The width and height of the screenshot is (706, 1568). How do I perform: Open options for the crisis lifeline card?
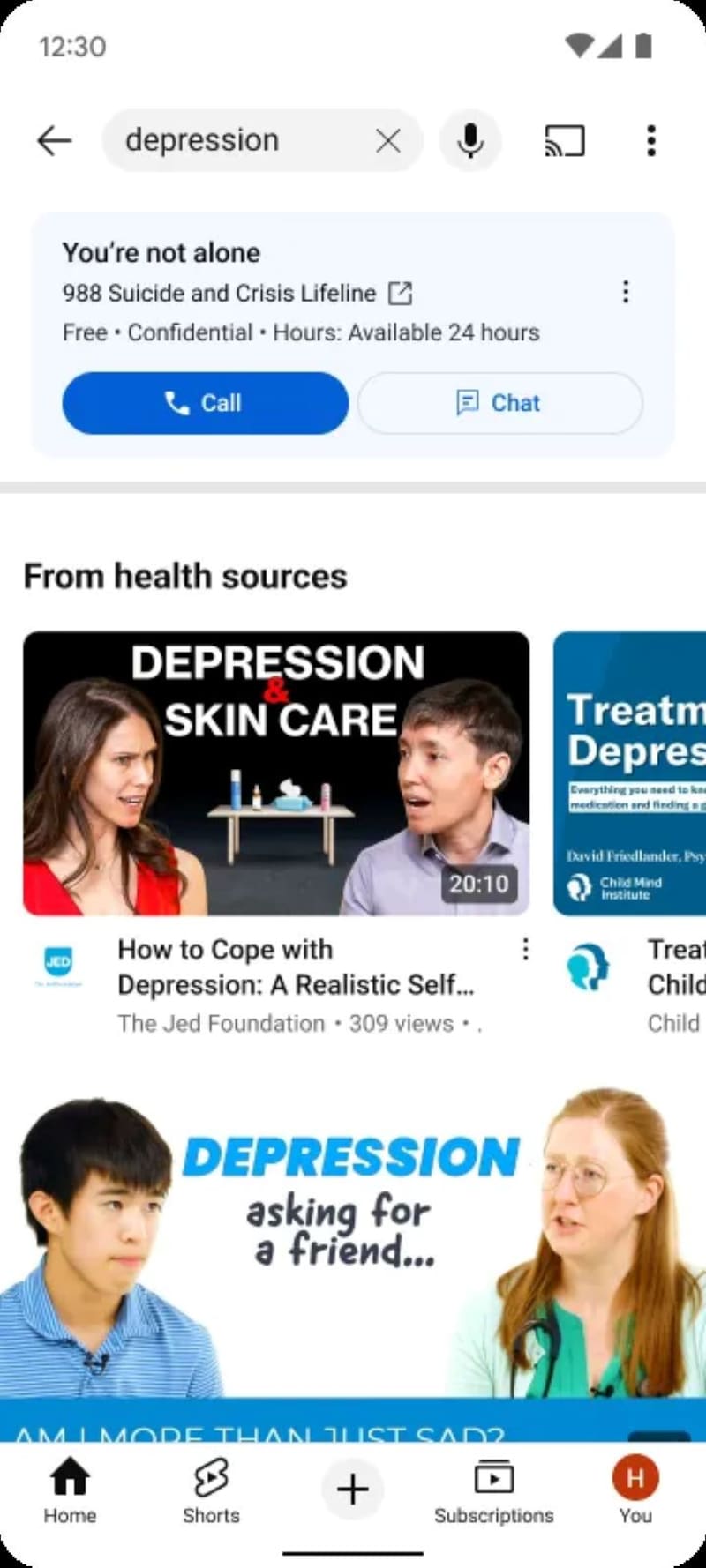point(626,292)
